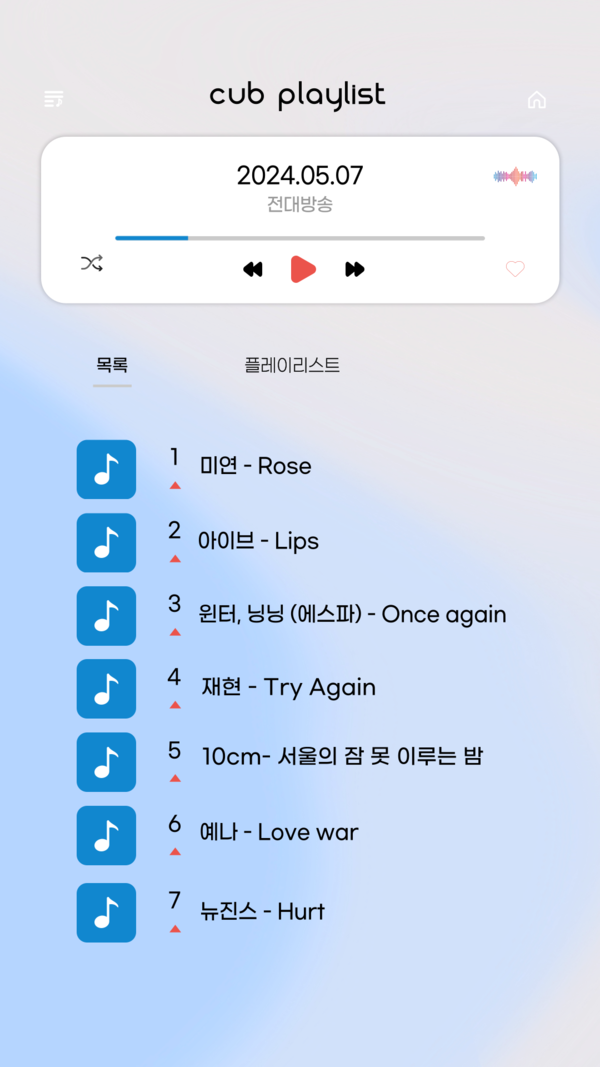The width and height of the screenshot is (600, 1067).
Task: Switch to the 목록 tab
Action: click(112, 366)
